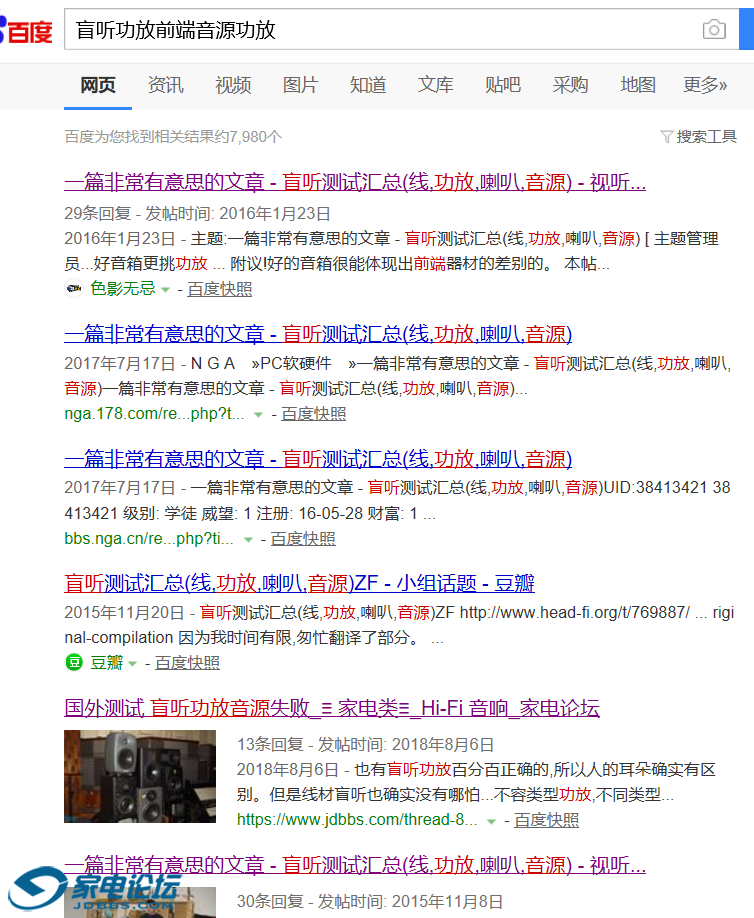Click the speaker photo thumbnail in the 国外测试 result
The height and width of the screenshot is (918, 754).
pyautogui.click(x=138, y=777)
